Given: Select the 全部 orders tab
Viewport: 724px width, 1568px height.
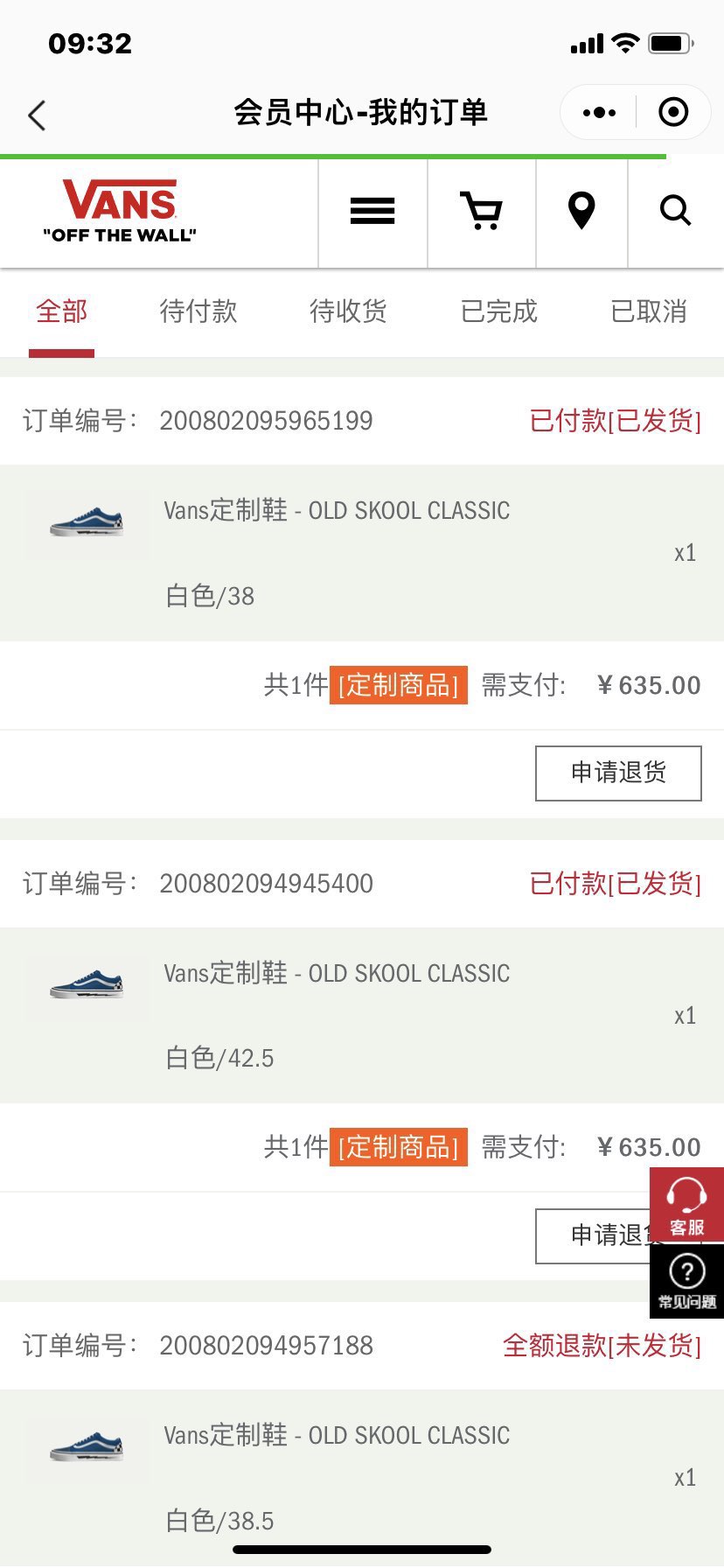Looking at the screenshot, I should click(x=61, y=311).
